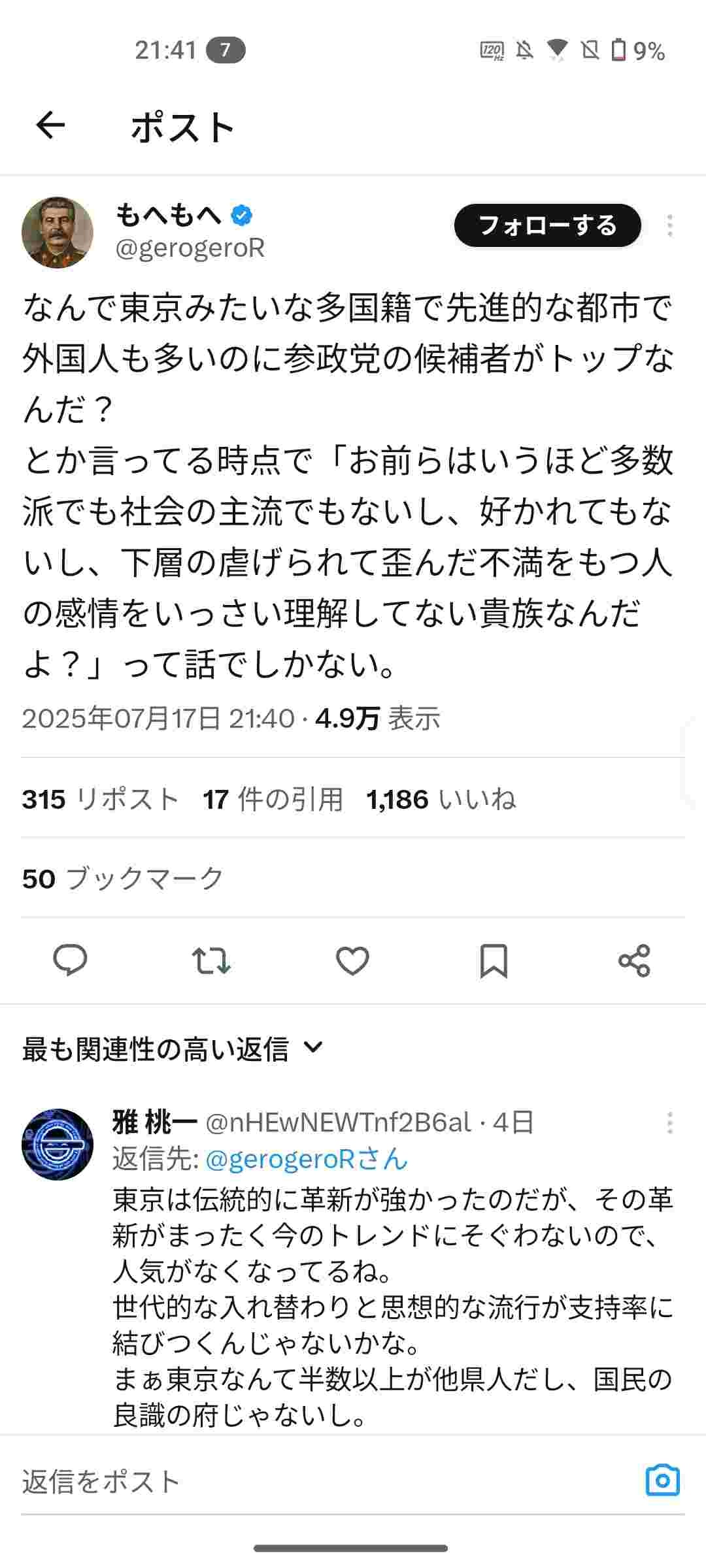
Task: Share the post via the share icon
Action: click(x=634, y=961)
